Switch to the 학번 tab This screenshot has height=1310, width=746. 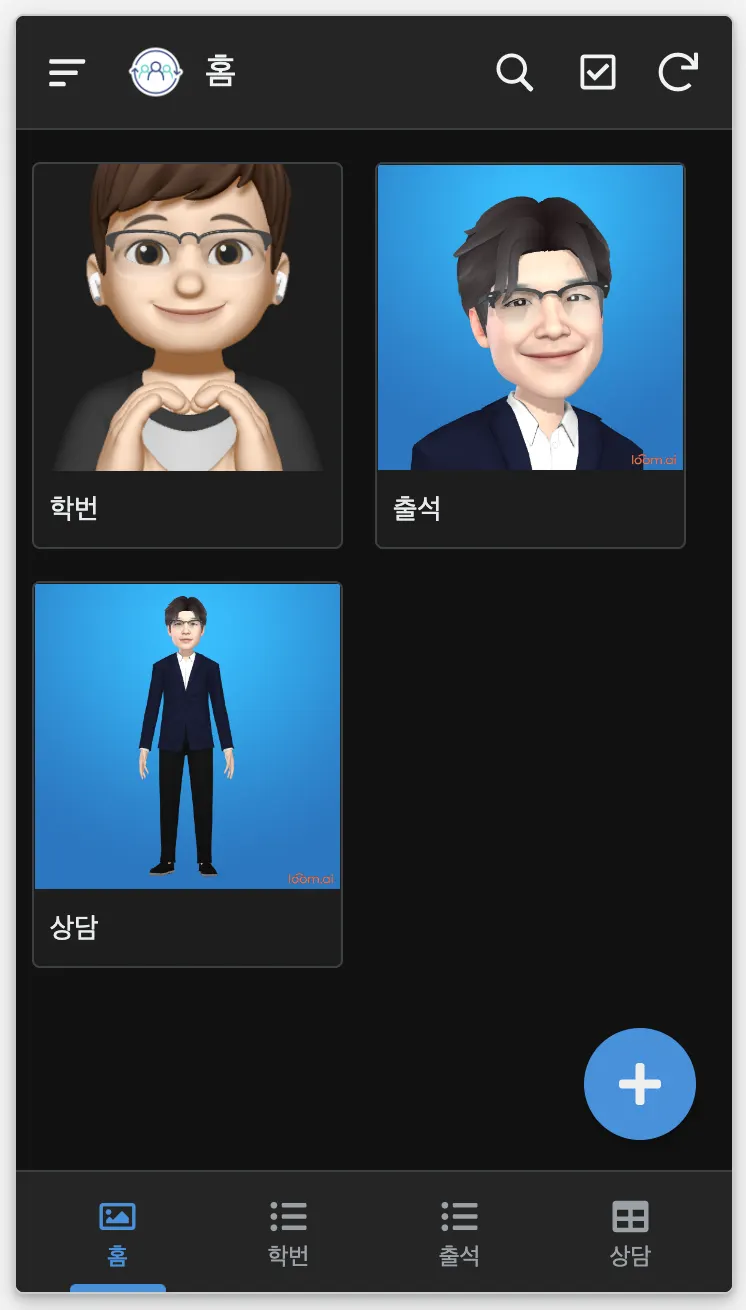point(288,1232)
